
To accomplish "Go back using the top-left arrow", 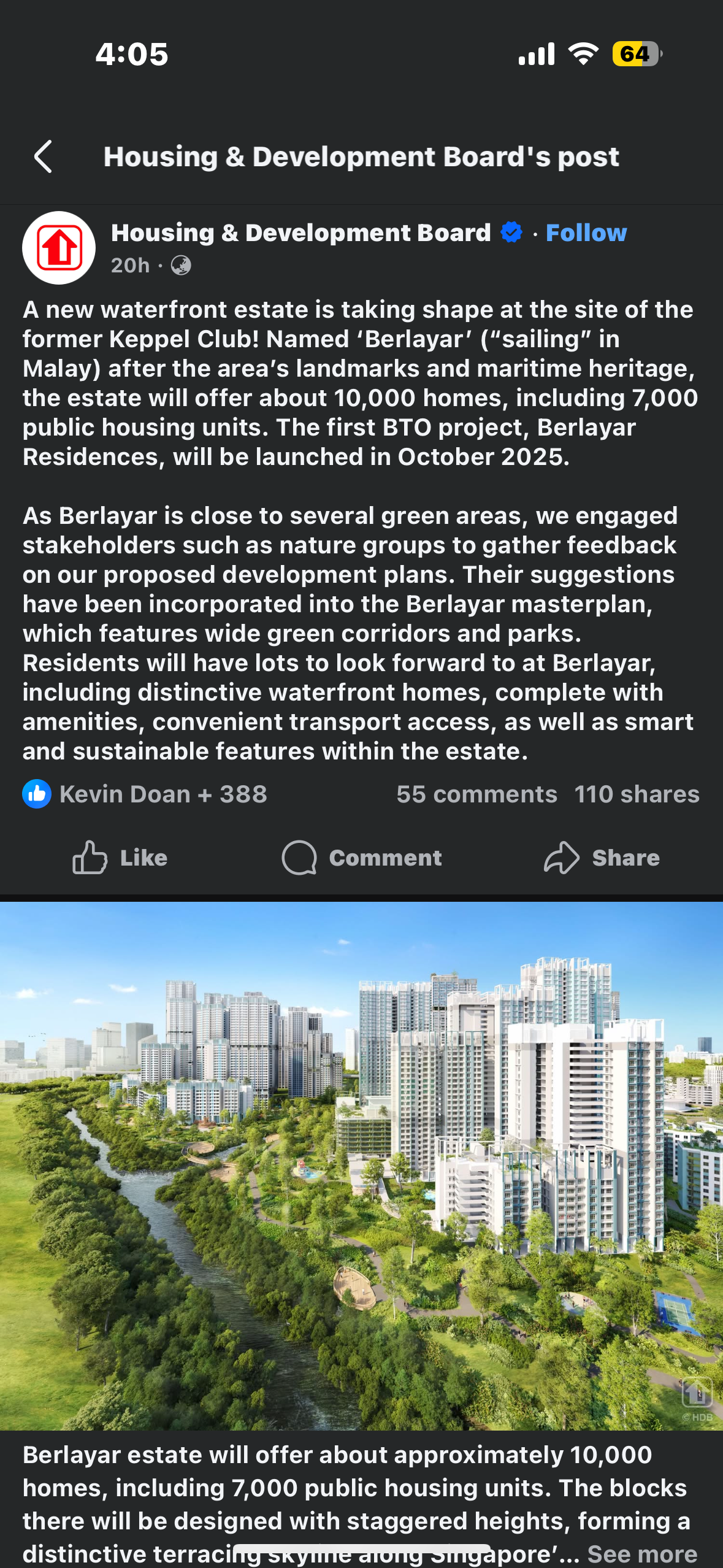I will coord(43,157).
